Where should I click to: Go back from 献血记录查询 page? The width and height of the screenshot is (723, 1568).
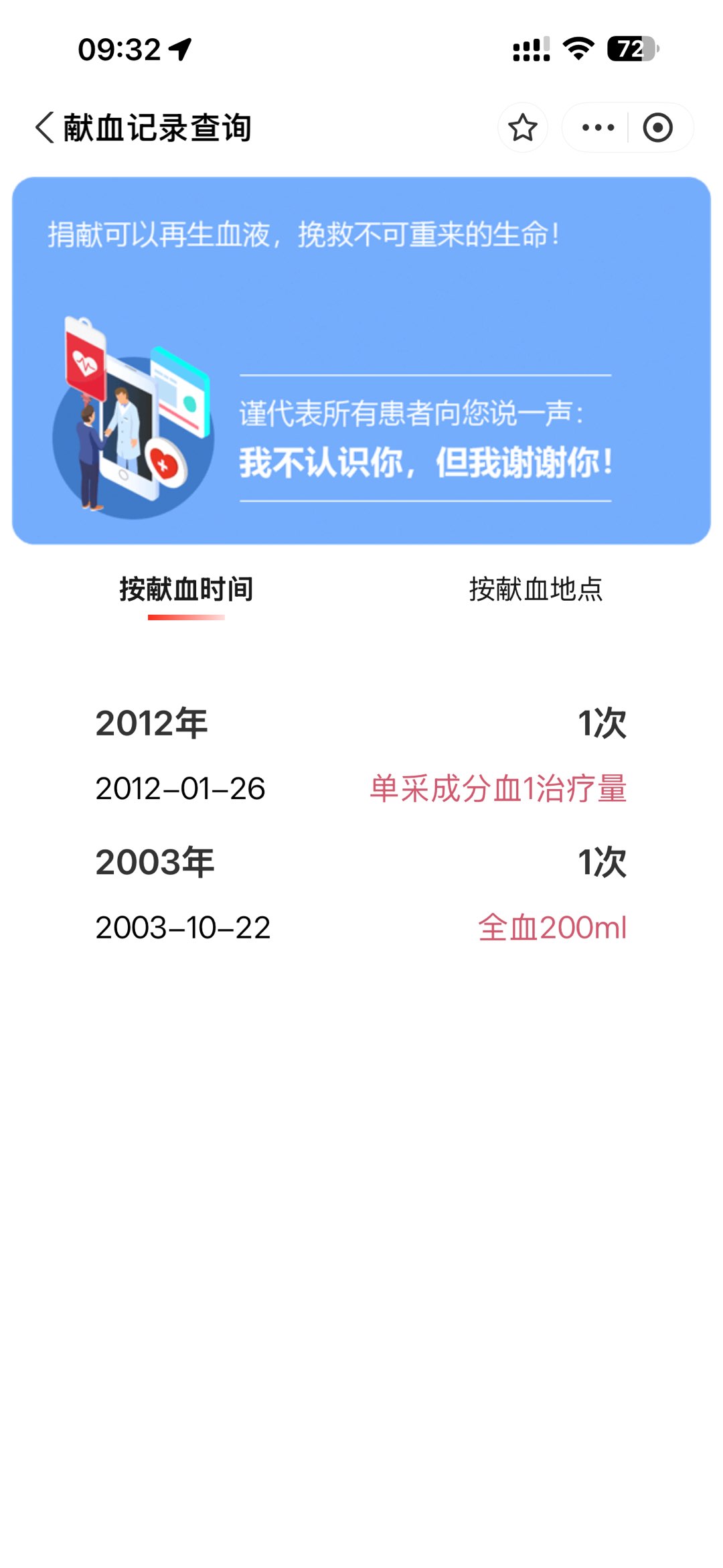click(x=44, y=127)
